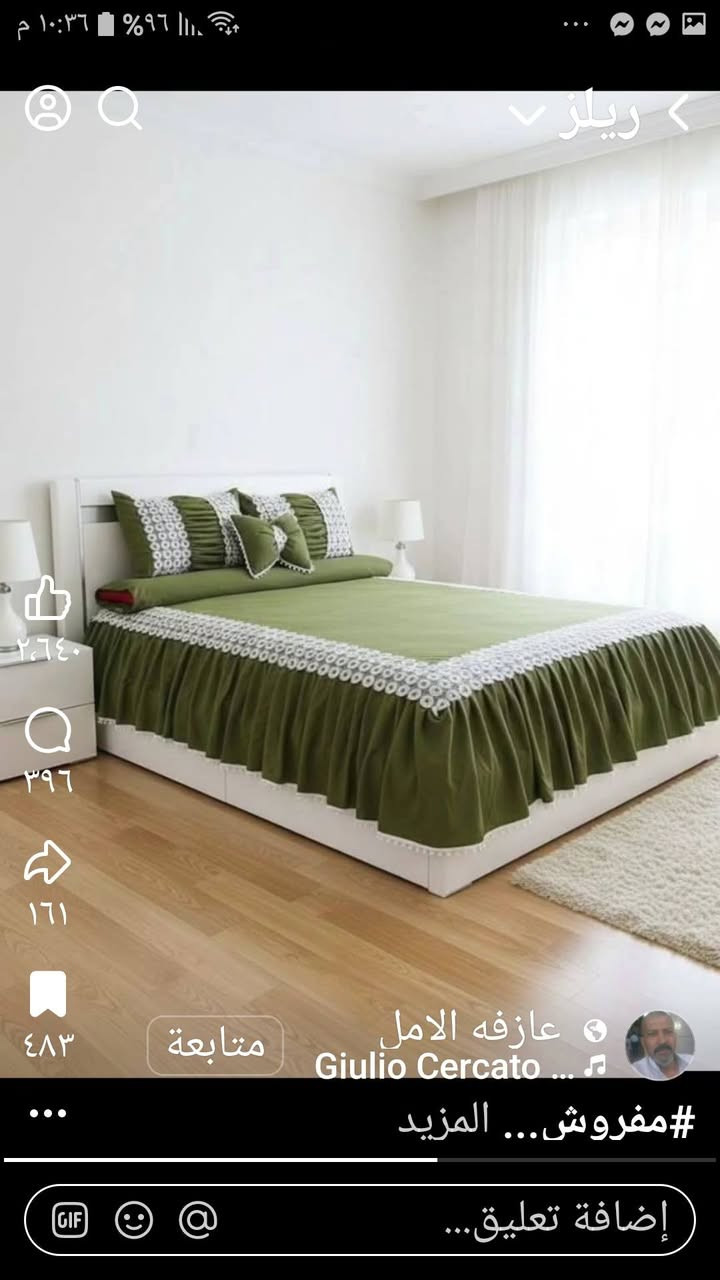Open the three-dot options menu

tap(47, 1114)
